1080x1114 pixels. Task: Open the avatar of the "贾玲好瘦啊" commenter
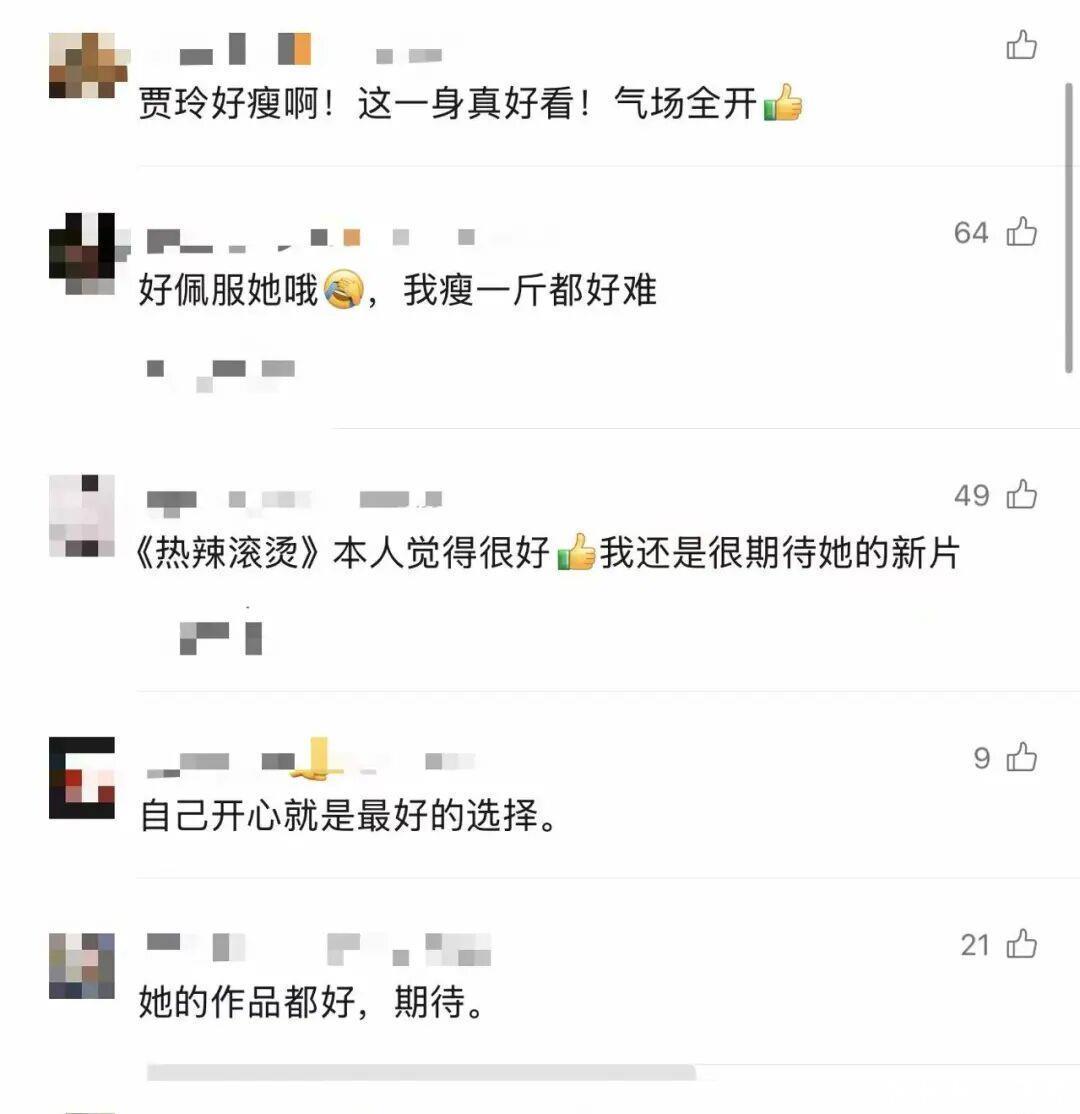pyautogui.click(x=81, y=65)
